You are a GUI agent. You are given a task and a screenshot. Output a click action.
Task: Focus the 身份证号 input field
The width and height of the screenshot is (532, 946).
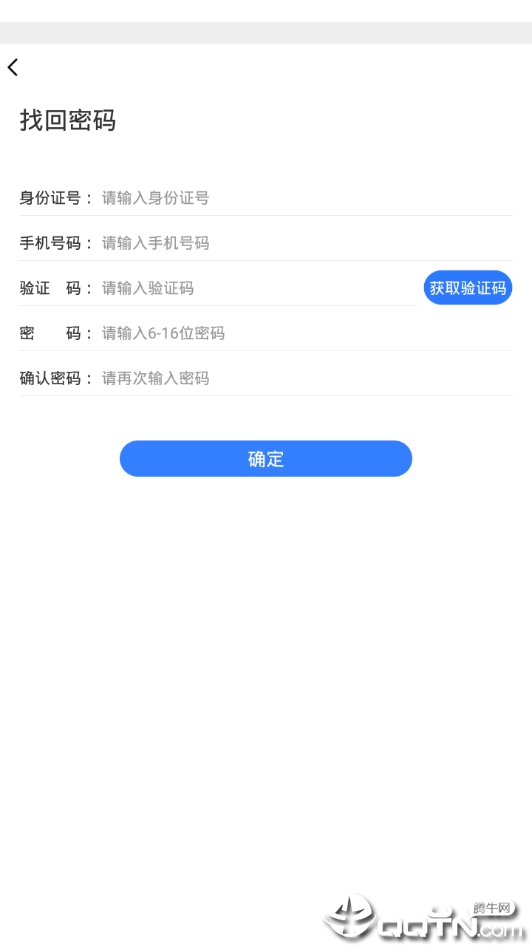306,198
